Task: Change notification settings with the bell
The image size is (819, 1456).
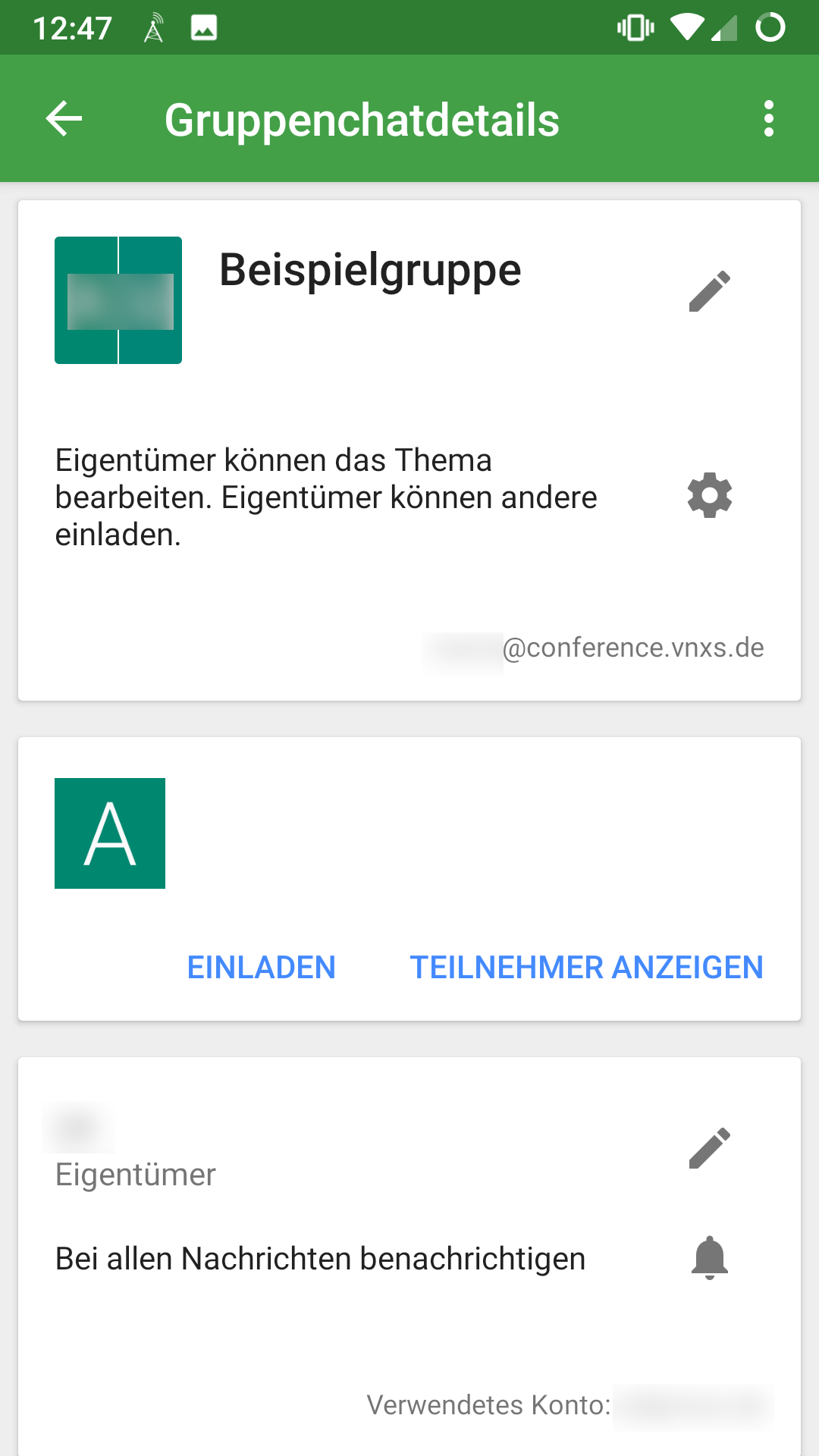Action: 710,1258
